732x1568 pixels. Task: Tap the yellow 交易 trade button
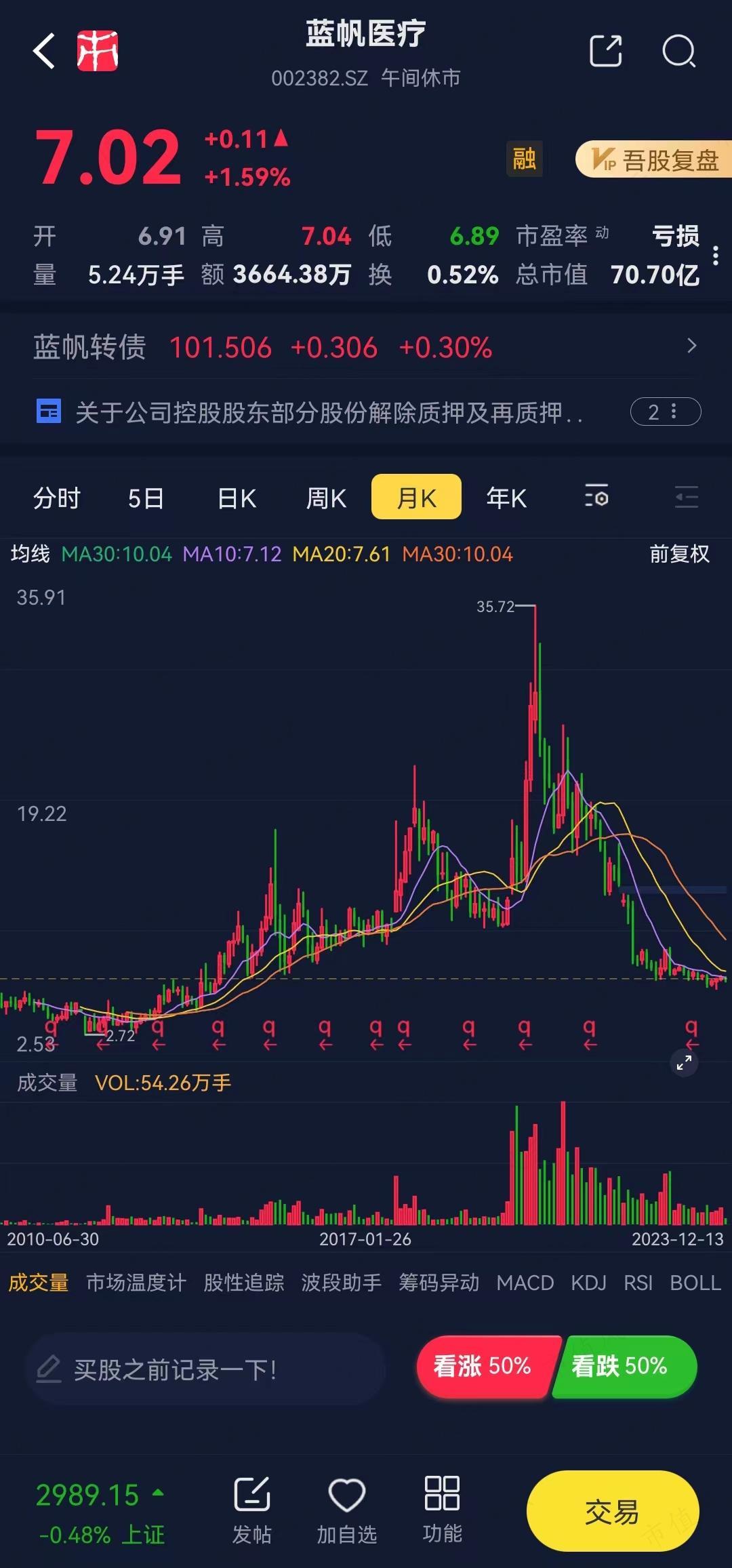pos(612,1511)
